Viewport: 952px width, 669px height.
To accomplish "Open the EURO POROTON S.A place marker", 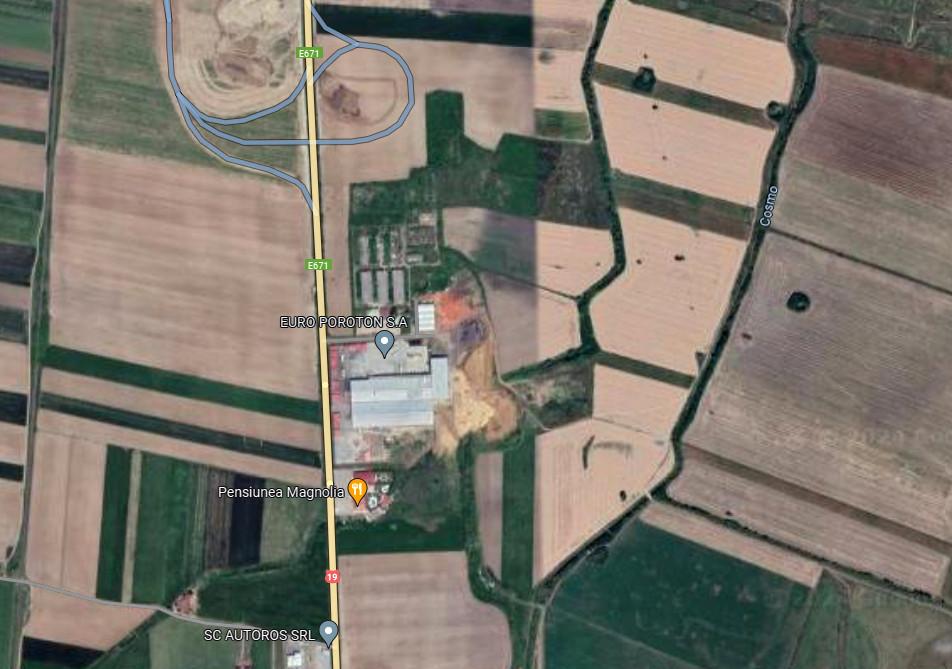I will click(383, 343).
